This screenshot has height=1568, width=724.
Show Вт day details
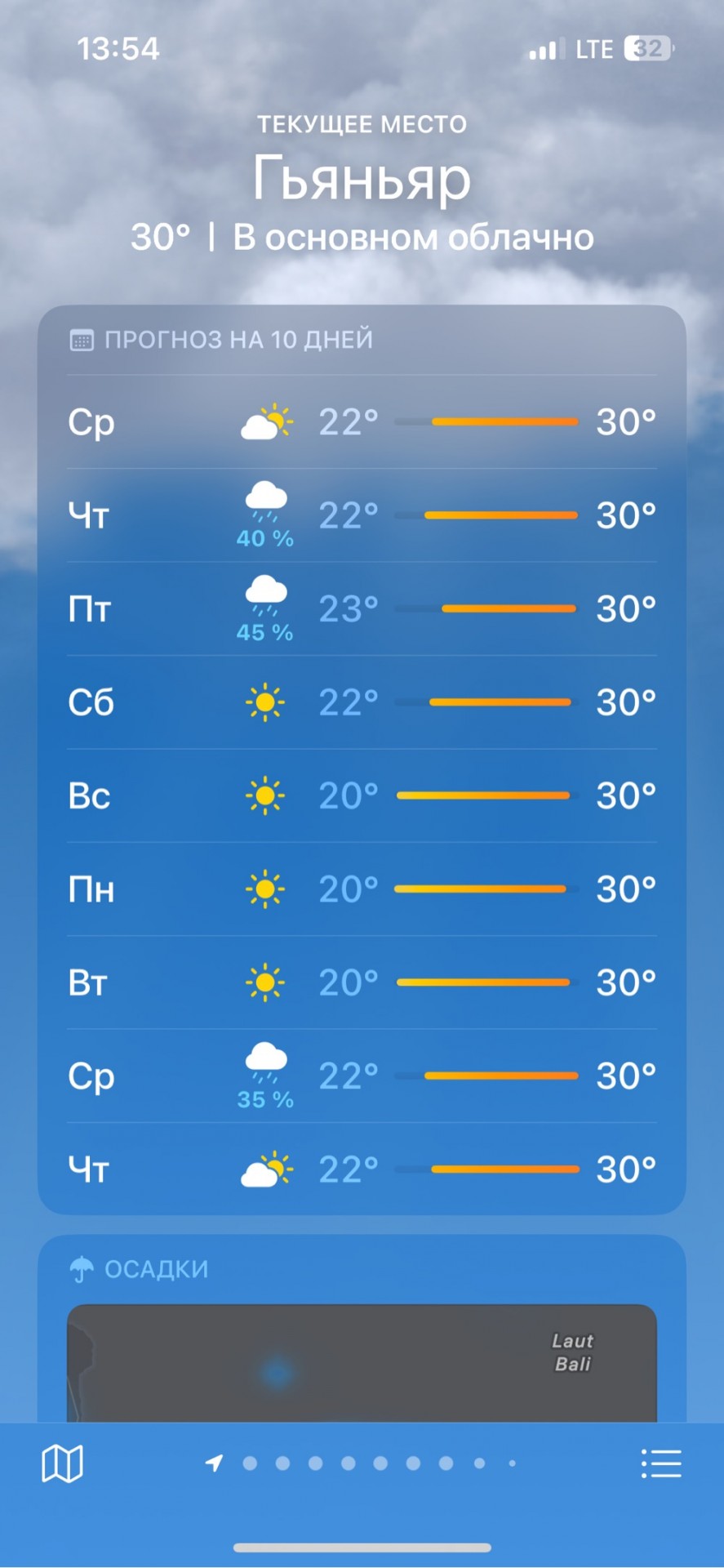point(362,982)
